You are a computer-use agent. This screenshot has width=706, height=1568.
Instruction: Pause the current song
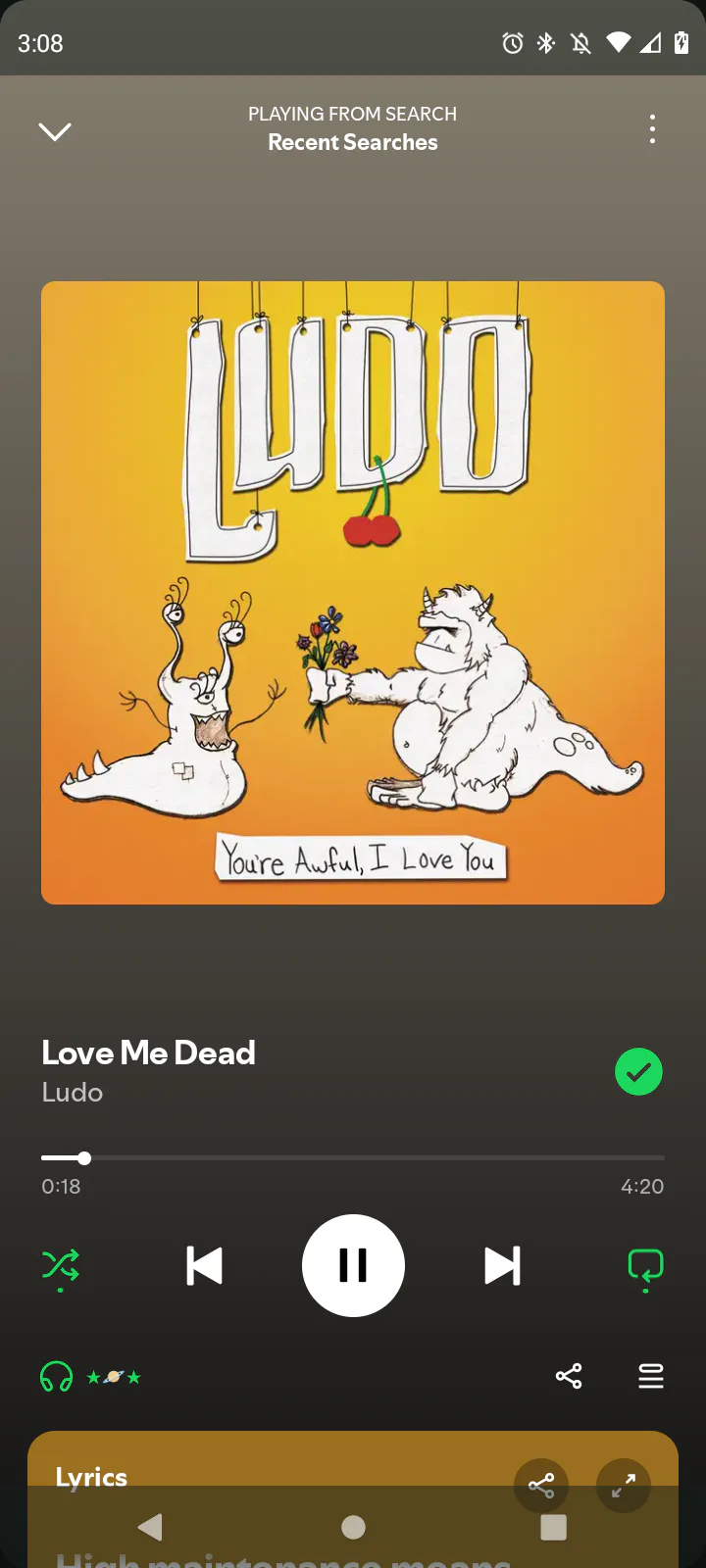tap(353, 1266)
